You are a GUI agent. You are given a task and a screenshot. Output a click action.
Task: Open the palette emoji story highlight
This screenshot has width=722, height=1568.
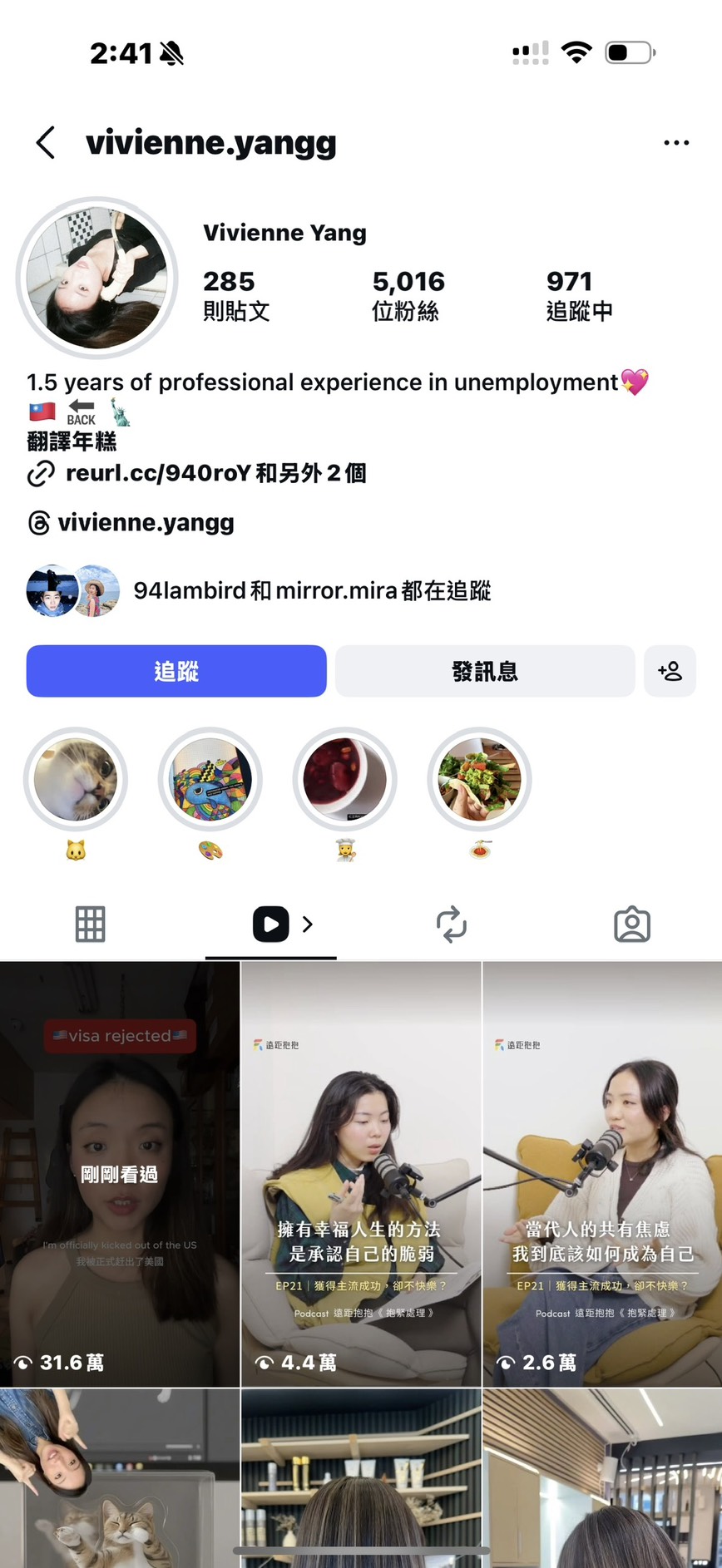(x=210, y=779)
